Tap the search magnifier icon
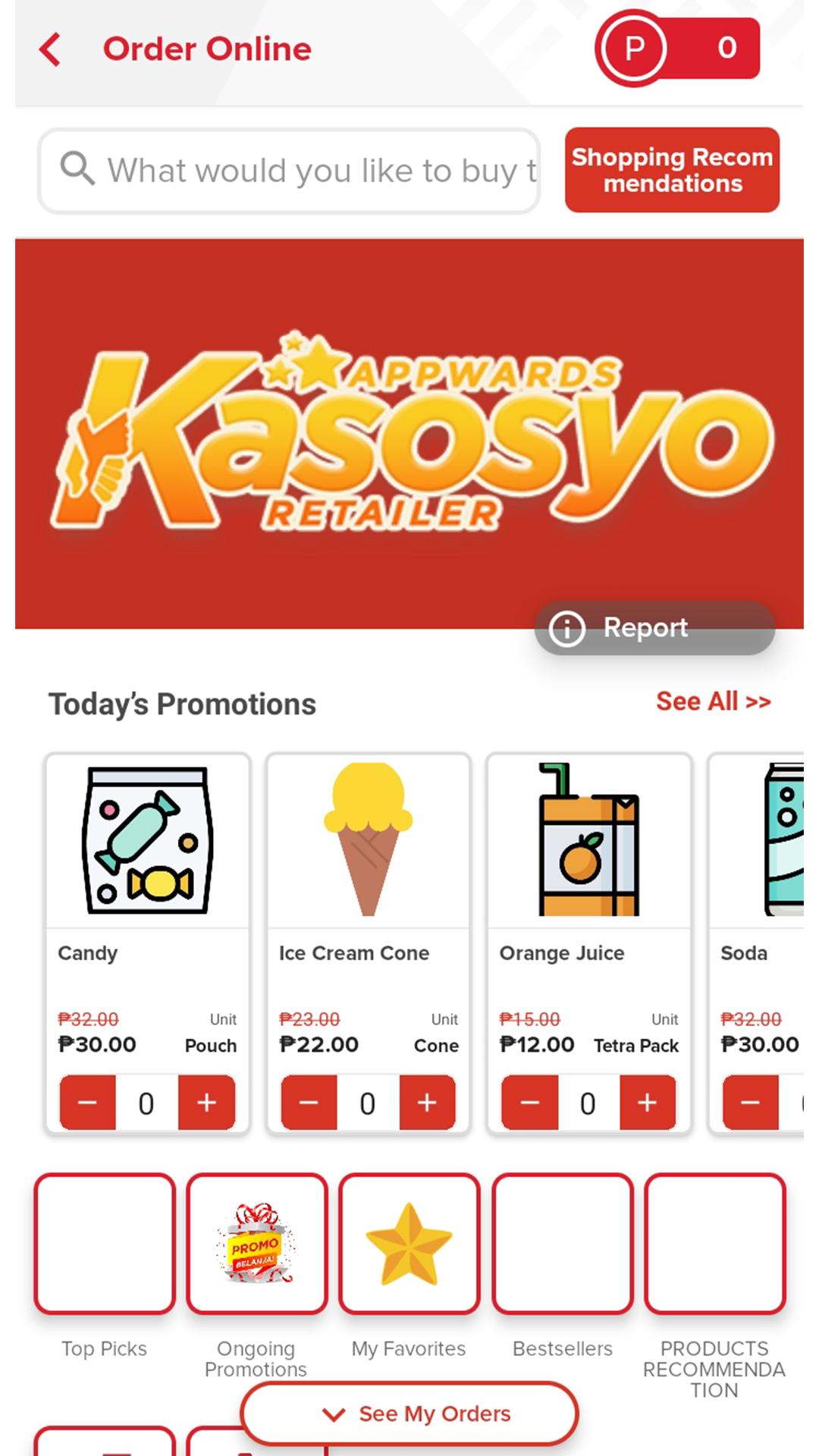The width and height of the screenshot is (819, 1456). coord(76,169)
